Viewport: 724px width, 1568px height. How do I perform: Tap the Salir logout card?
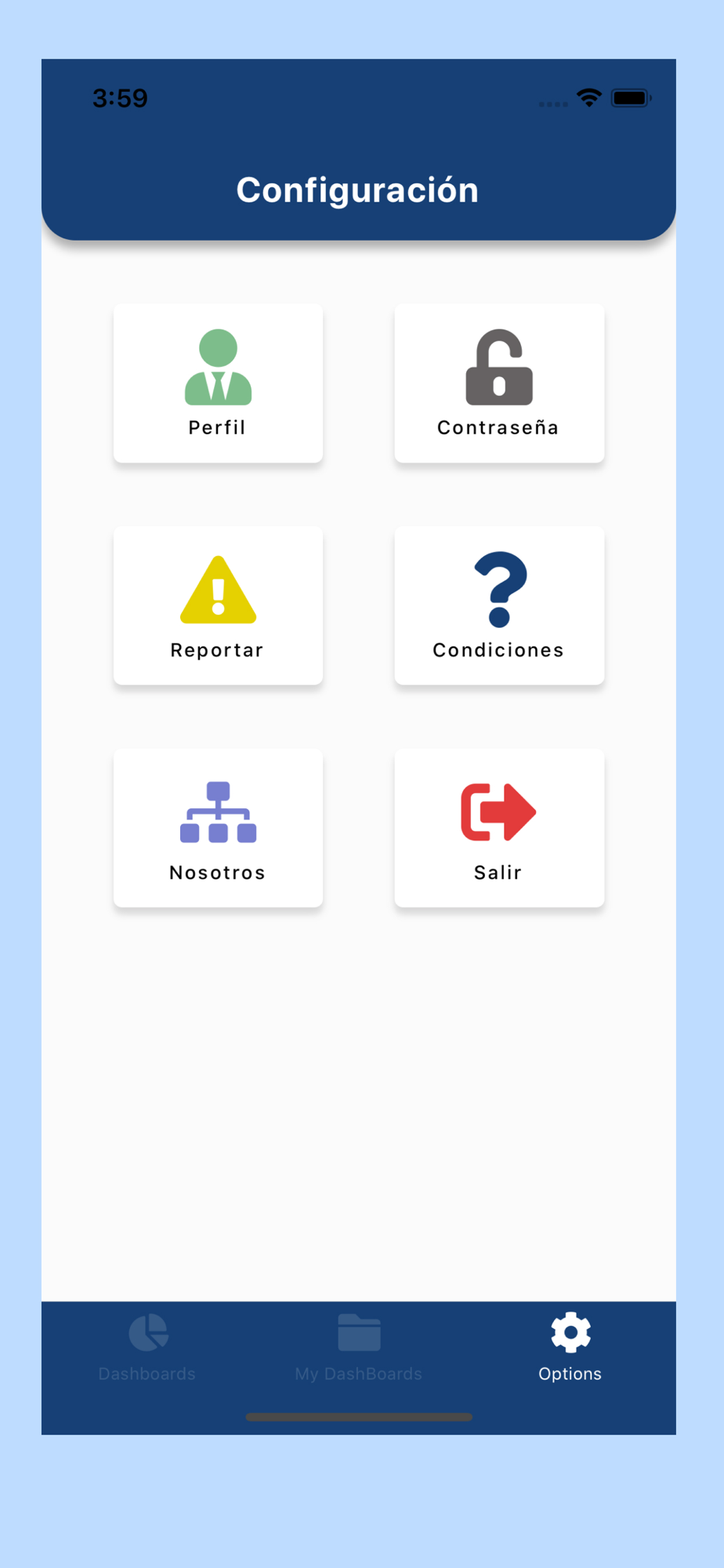click(499, 828)
